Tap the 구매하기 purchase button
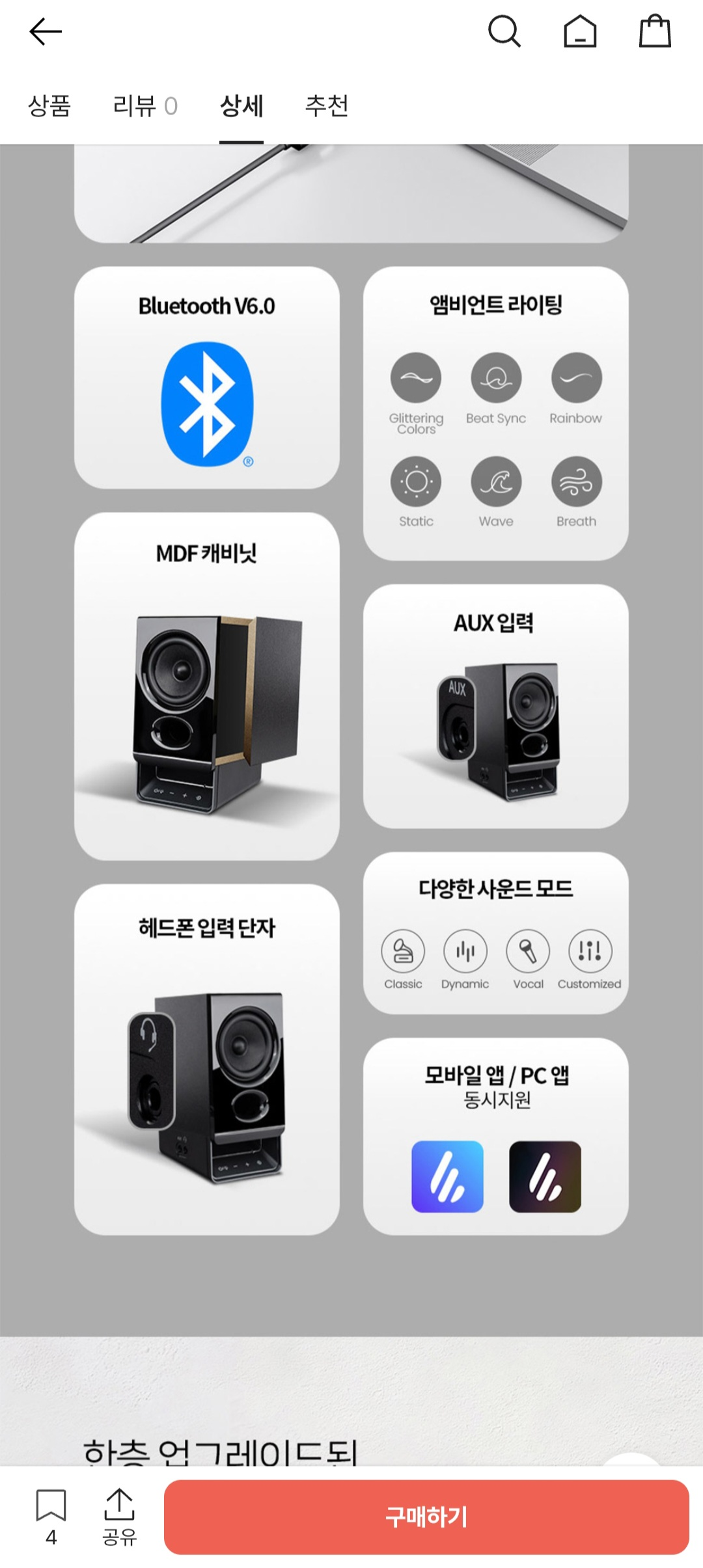The width and height of the screenshot is (703, 1568). tap(426, 1517)
